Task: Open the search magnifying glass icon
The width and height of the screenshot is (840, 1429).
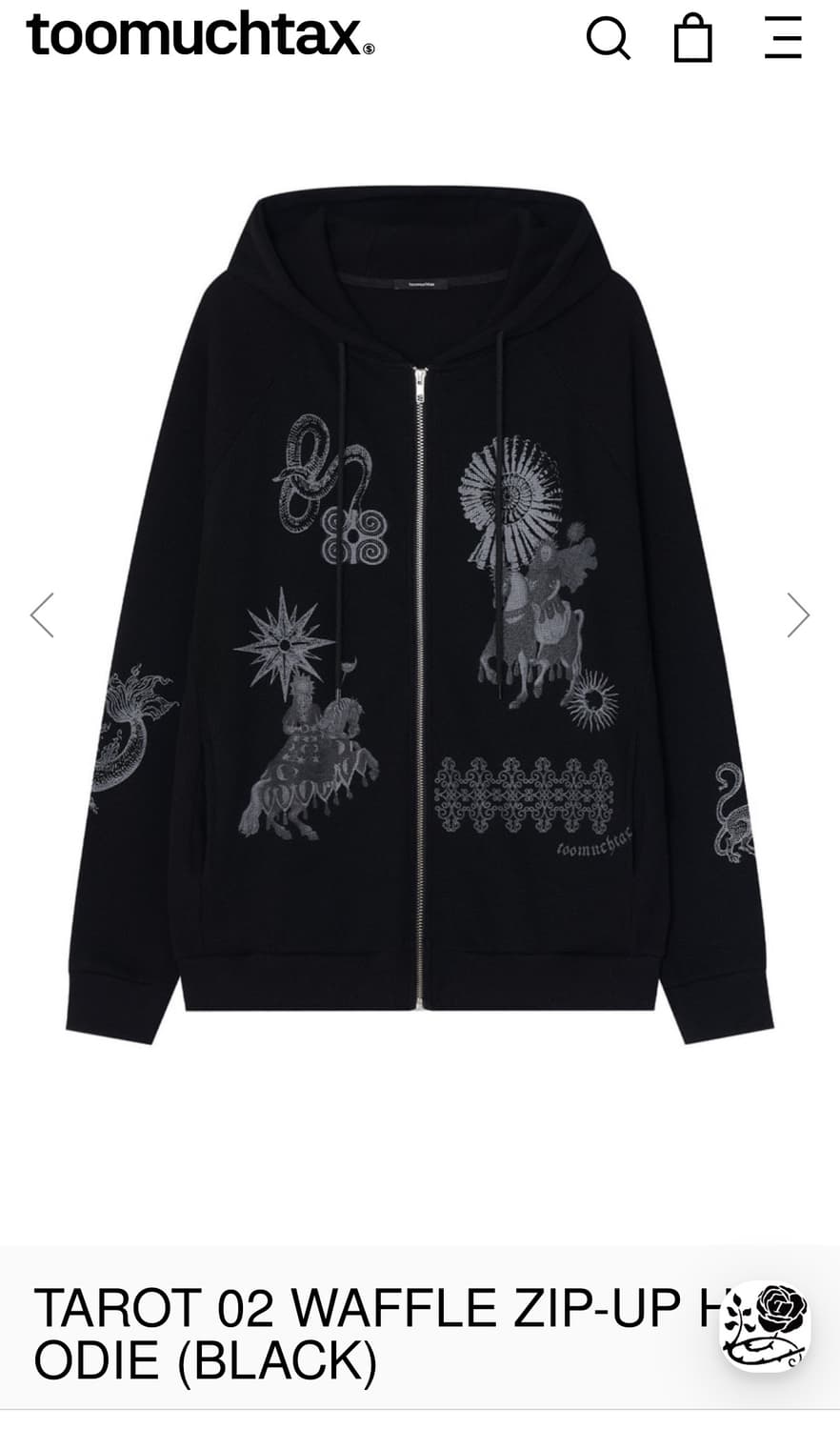Action: point(610,39)
